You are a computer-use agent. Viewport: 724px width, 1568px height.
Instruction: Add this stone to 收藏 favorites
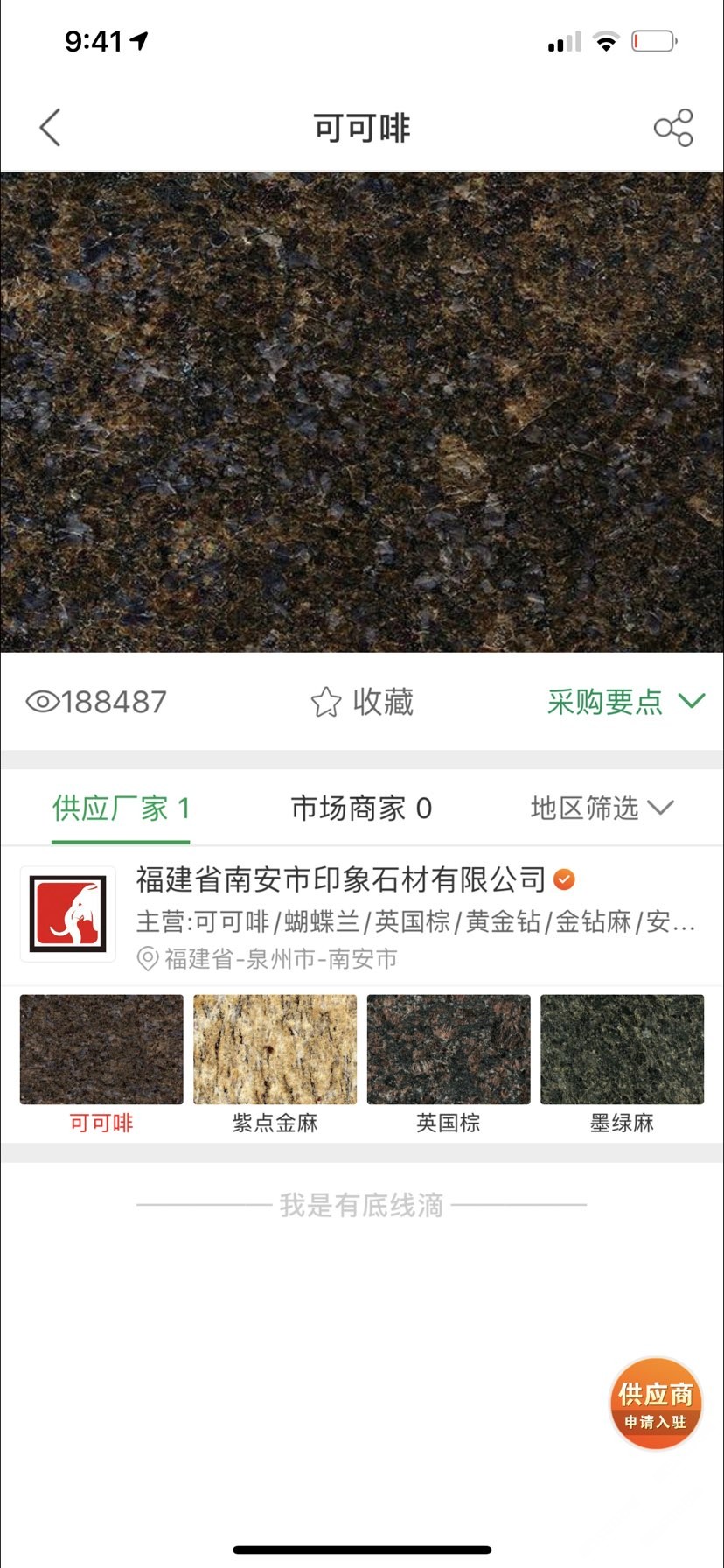coord(362,702)
